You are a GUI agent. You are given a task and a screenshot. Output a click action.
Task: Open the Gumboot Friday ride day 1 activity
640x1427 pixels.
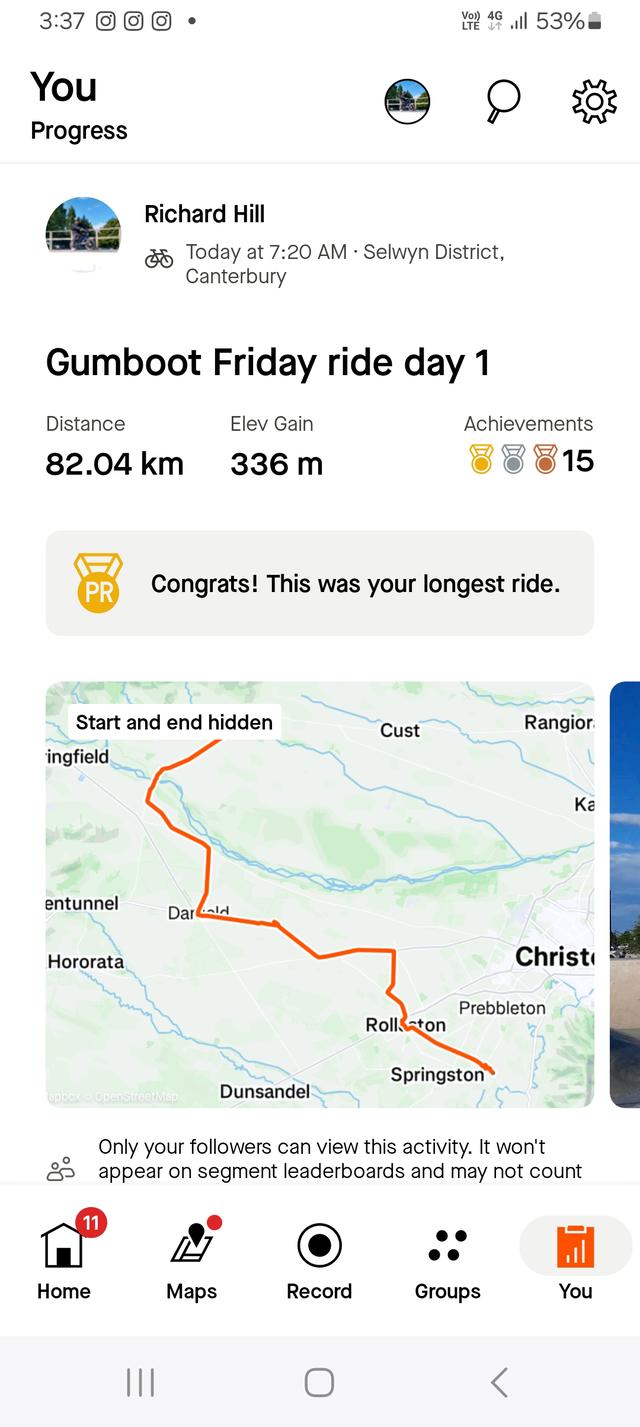coord(268,362)
